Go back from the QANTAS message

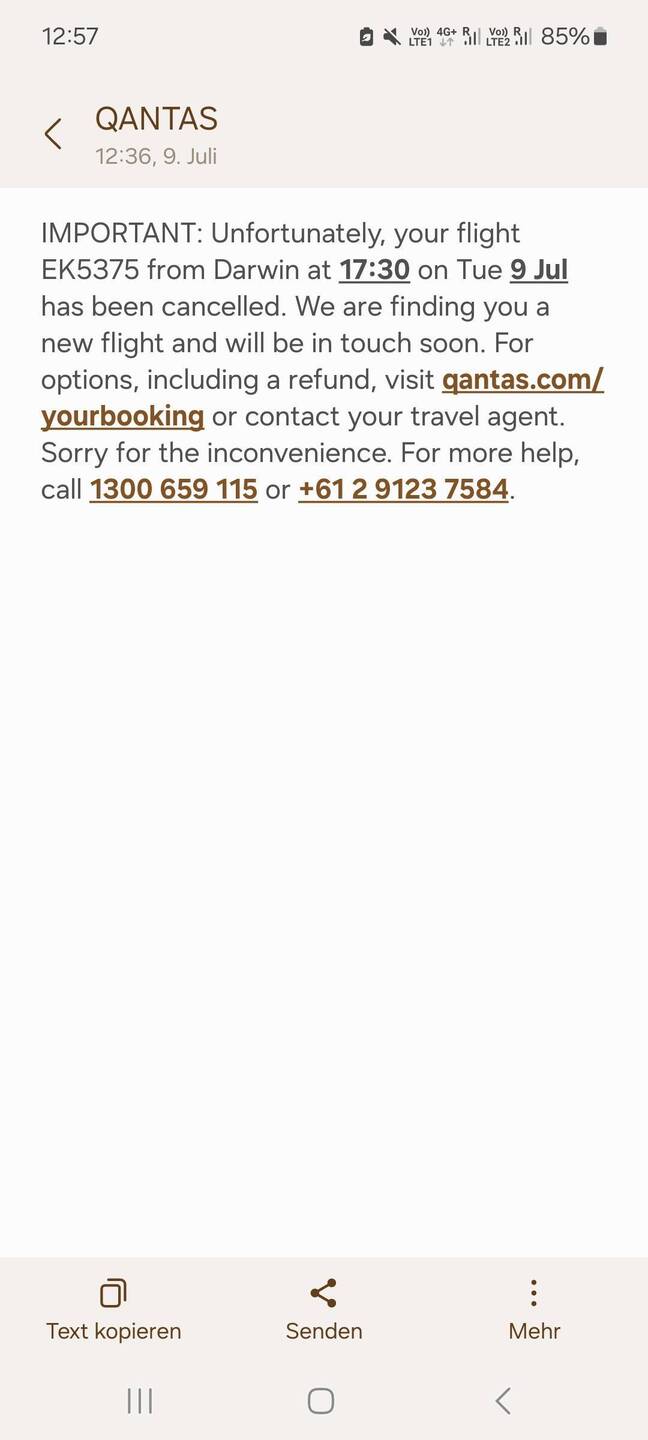coord(53,133)
